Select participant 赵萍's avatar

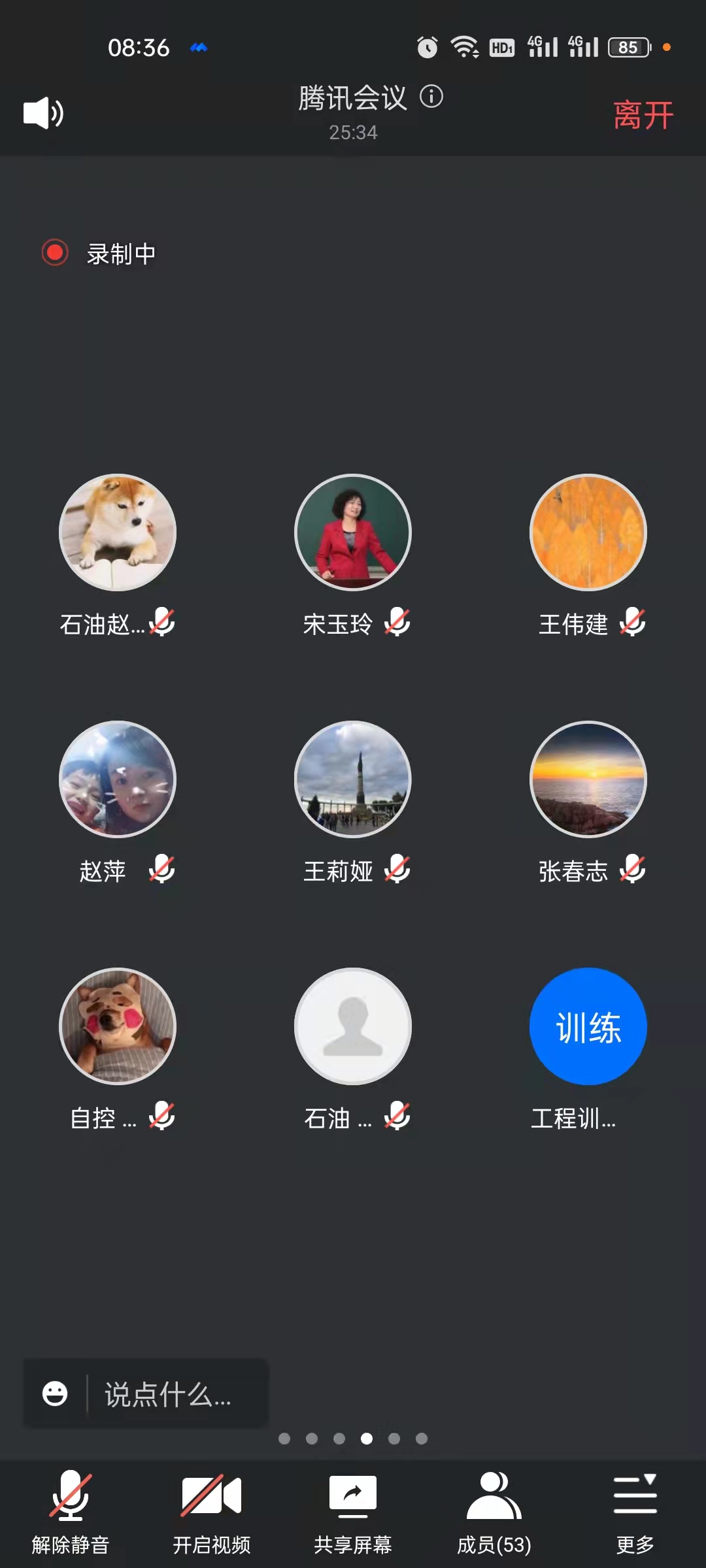pyautogui.click(x=118, y=779)
